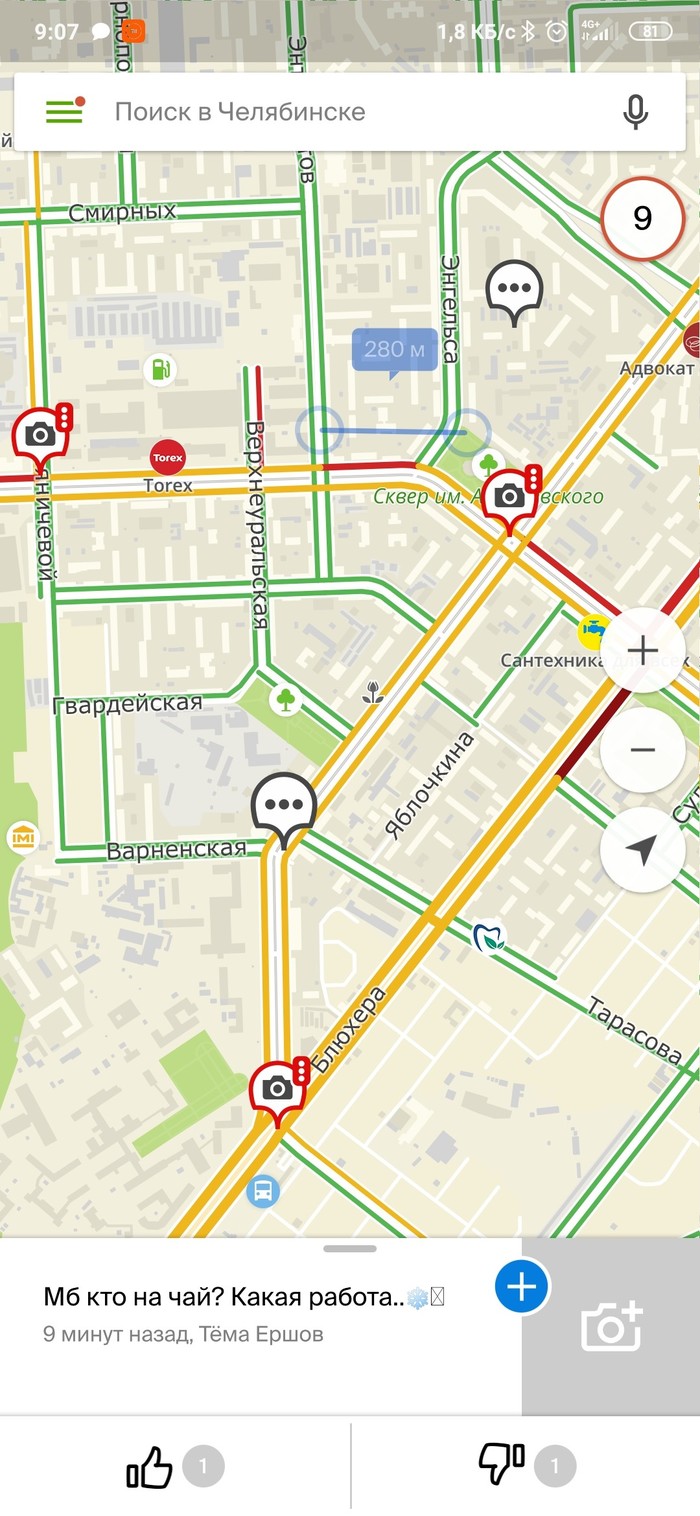Open the bus stop marker
700x1516 pixels.
pos(263,1191)
